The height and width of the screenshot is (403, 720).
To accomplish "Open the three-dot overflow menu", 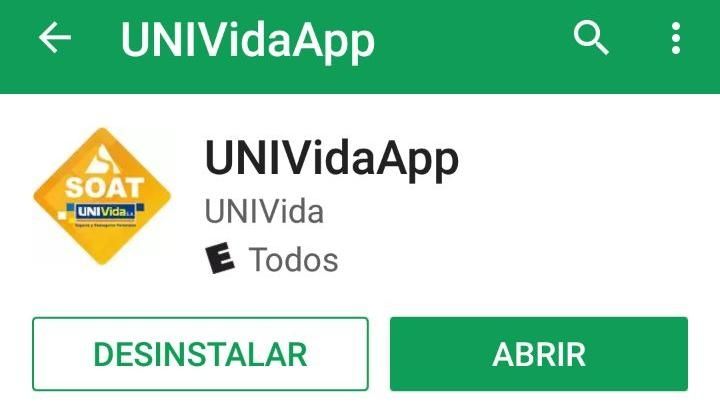I will pyautogui.click(x=677, y=40).
